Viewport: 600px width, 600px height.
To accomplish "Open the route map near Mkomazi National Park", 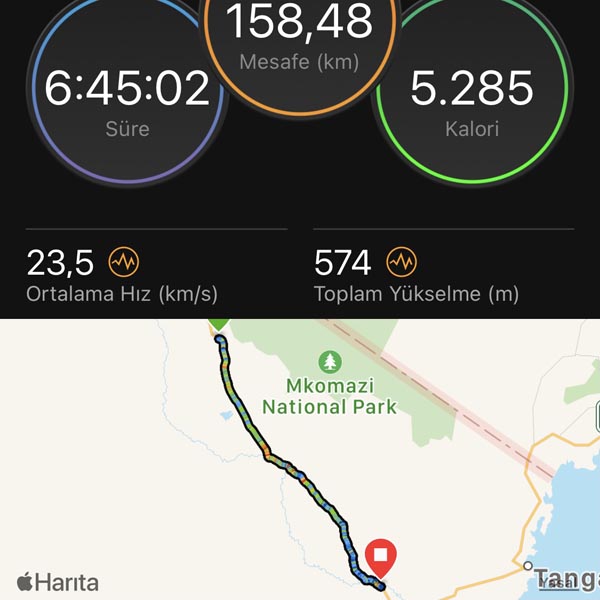I will (300, 460).
